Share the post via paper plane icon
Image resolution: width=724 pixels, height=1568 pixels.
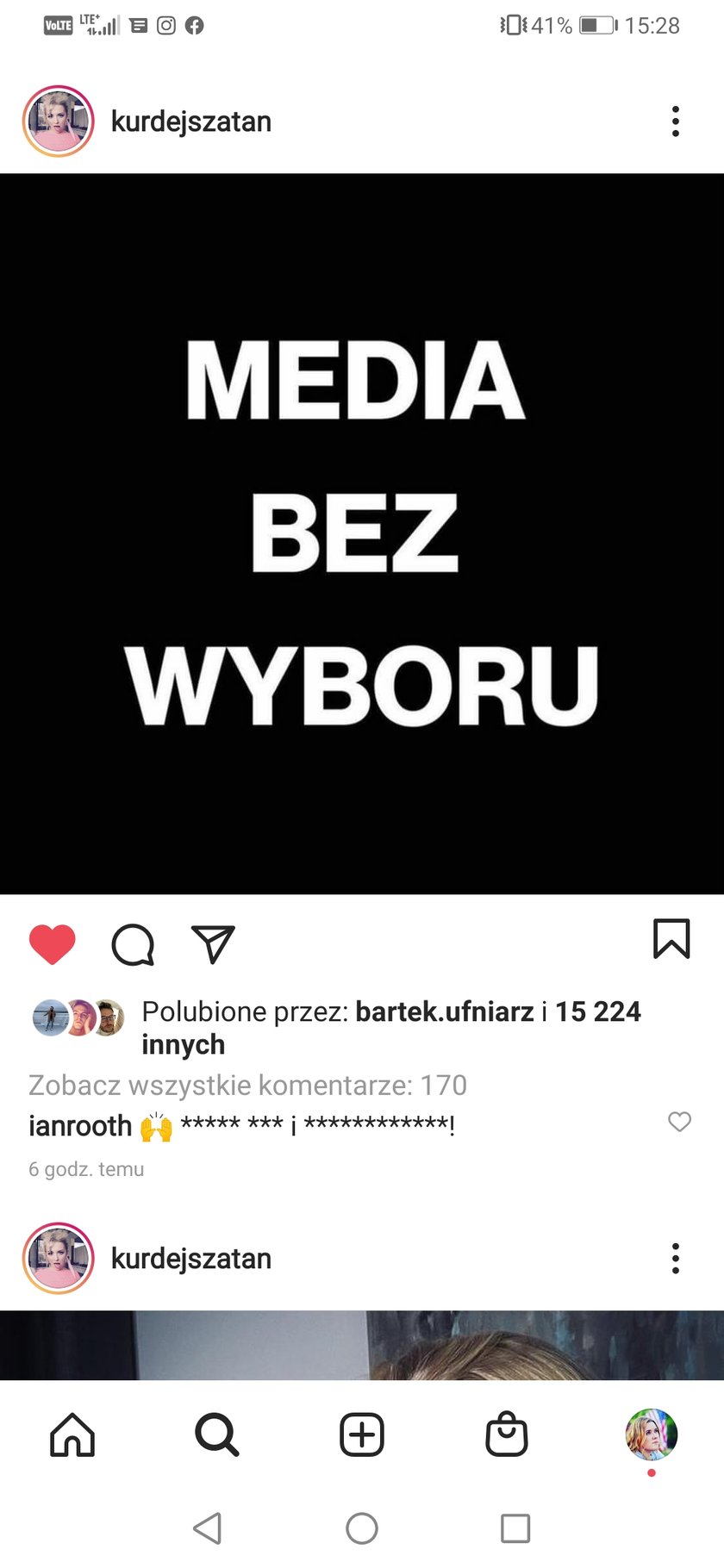(213, 944)
